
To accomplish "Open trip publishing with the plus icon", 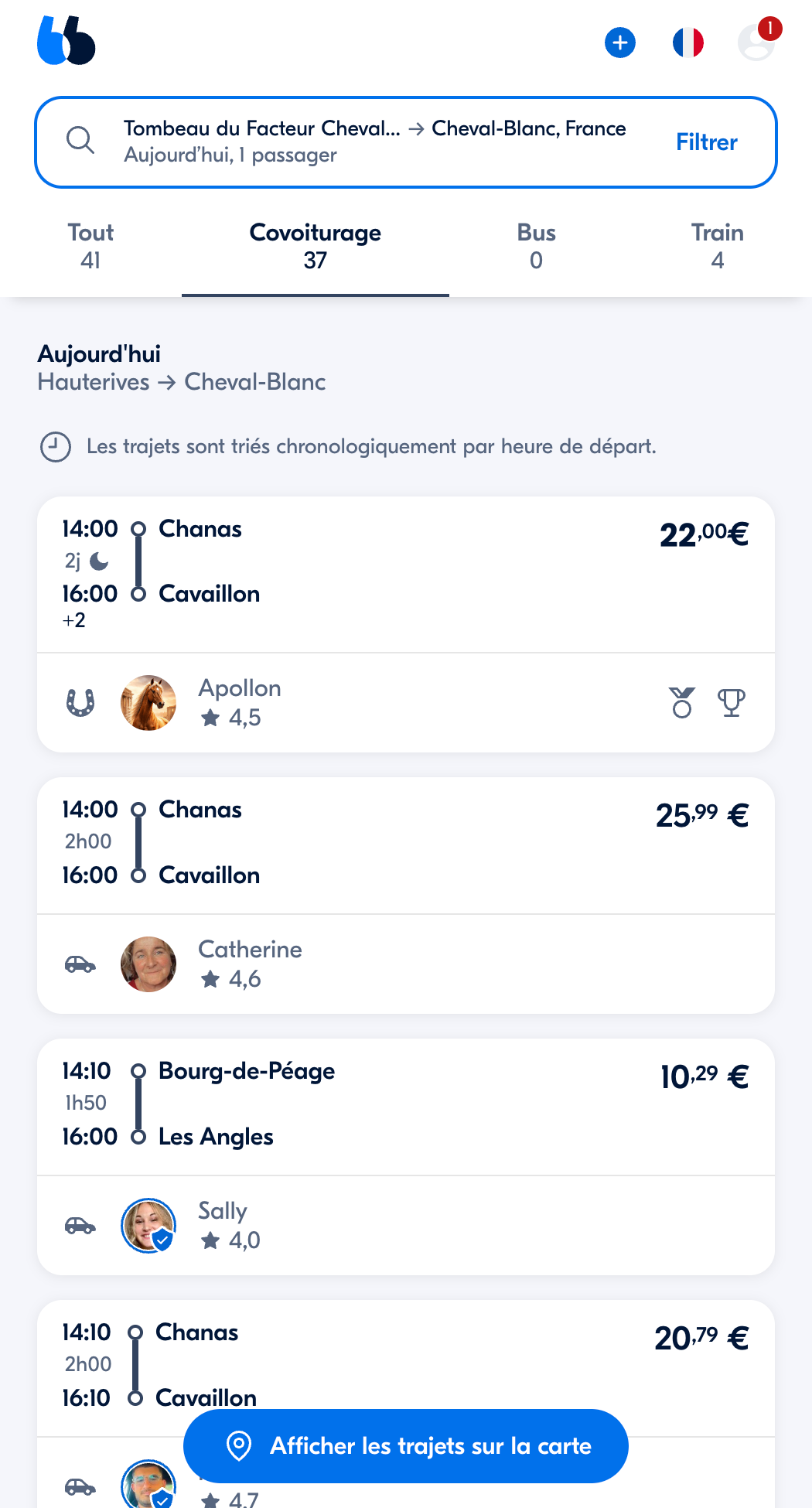I will coord(619,43).
